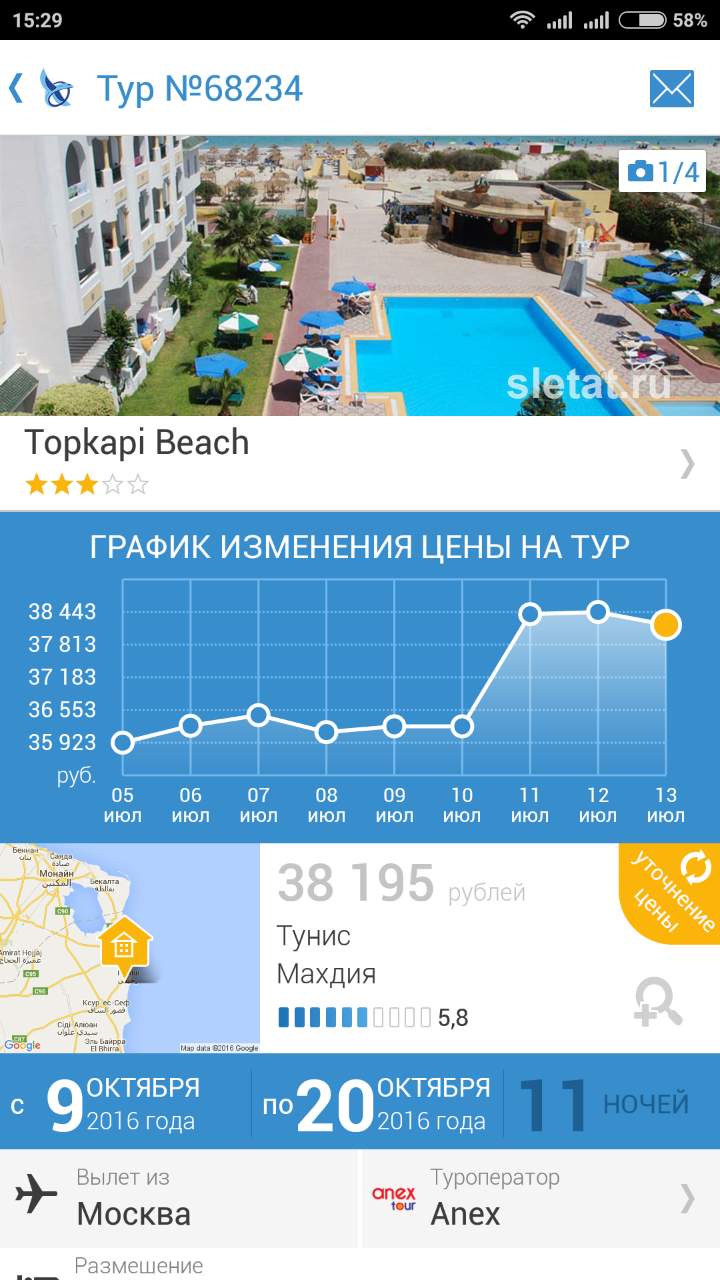Tap the magnifier with plus icon
Viewport: 720px width, 1280px height.
[x=658, y=1002]
